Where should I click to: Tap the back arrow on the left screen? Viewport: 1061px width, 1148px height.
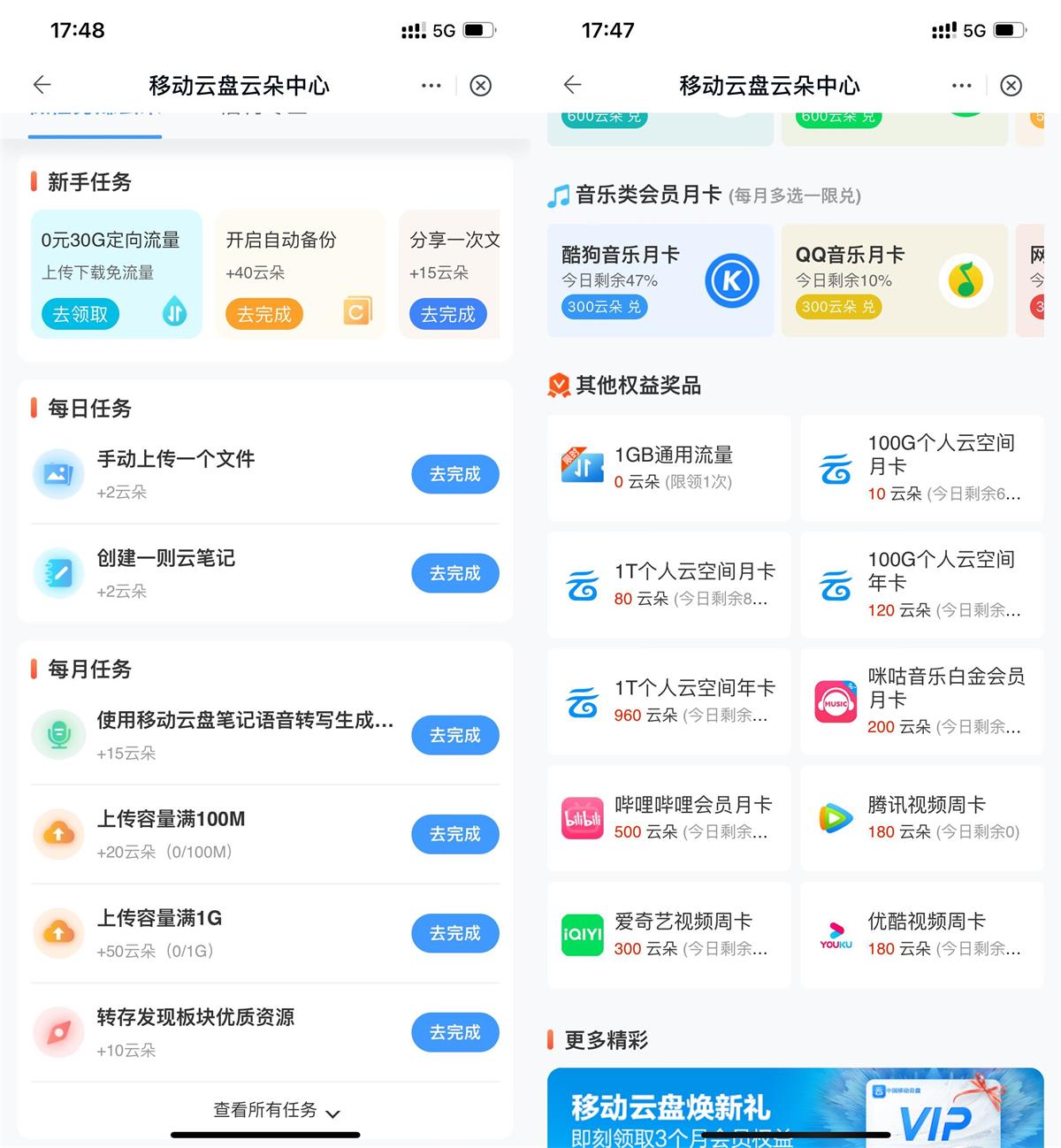click(x=42, y=85)
